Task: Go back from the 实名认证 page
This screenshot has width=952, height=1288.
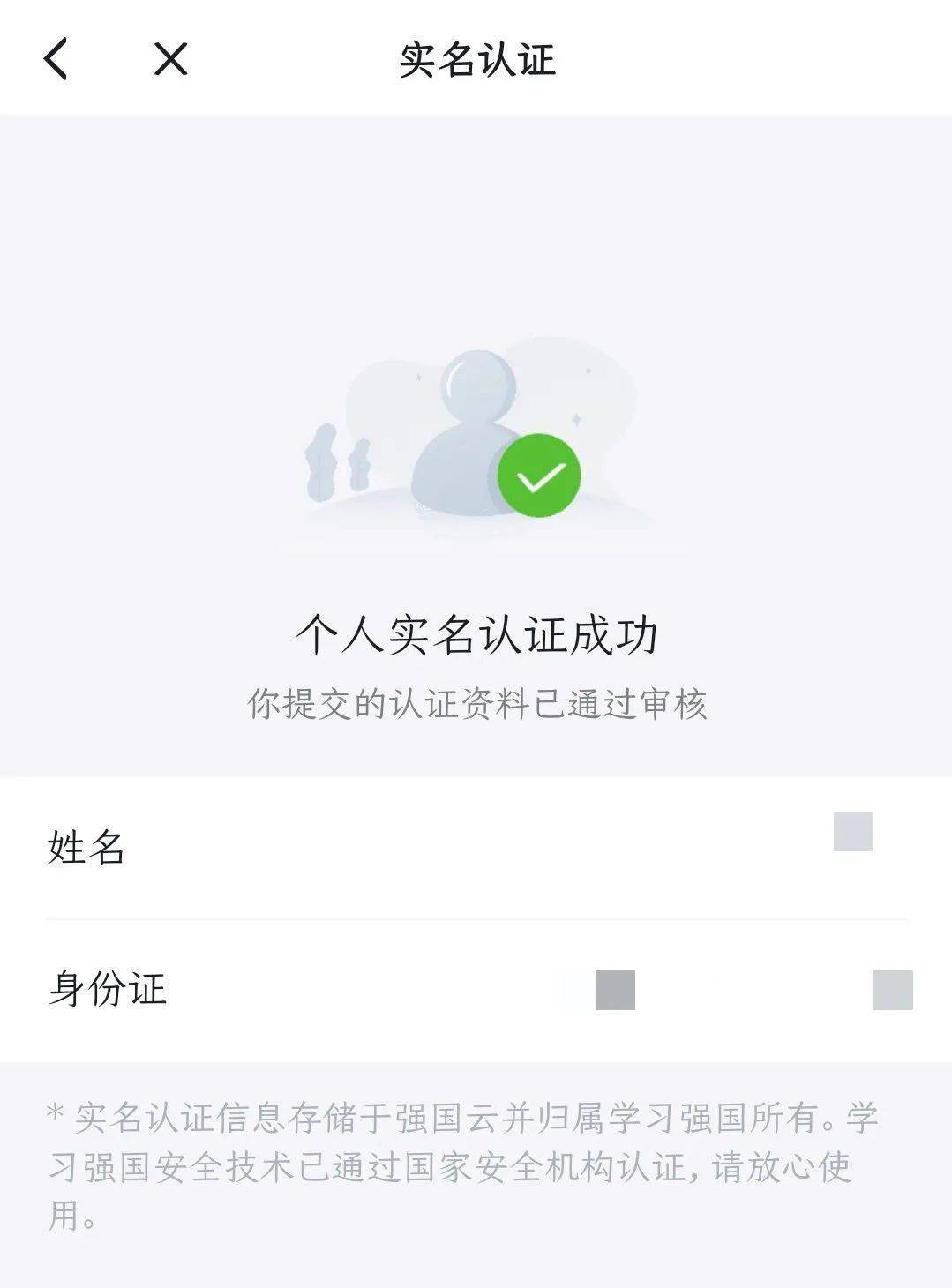Action: pos(56,60)
